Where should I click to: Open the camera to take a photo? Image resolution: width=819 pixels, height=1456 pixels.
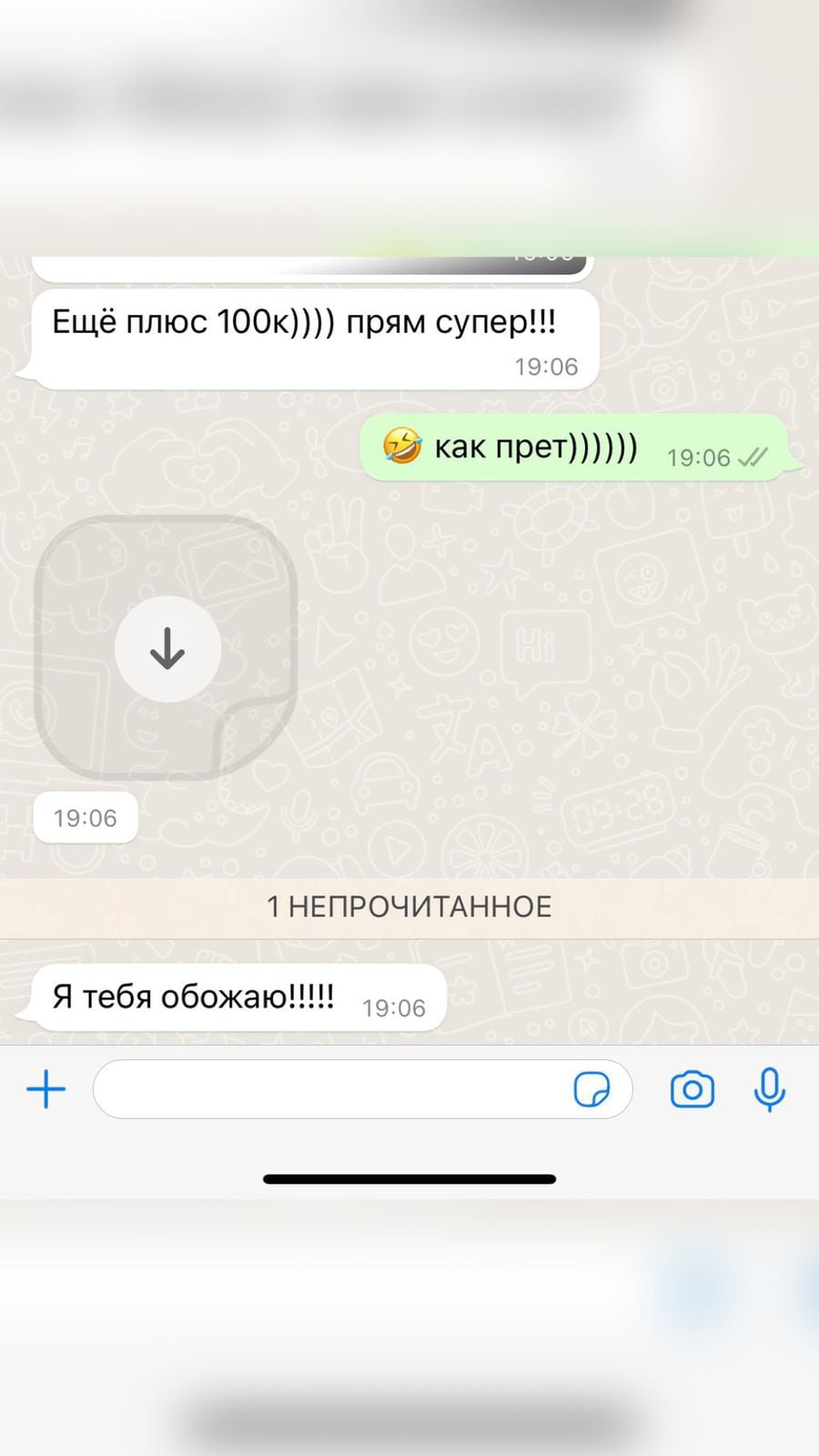tap(693, 1089)
